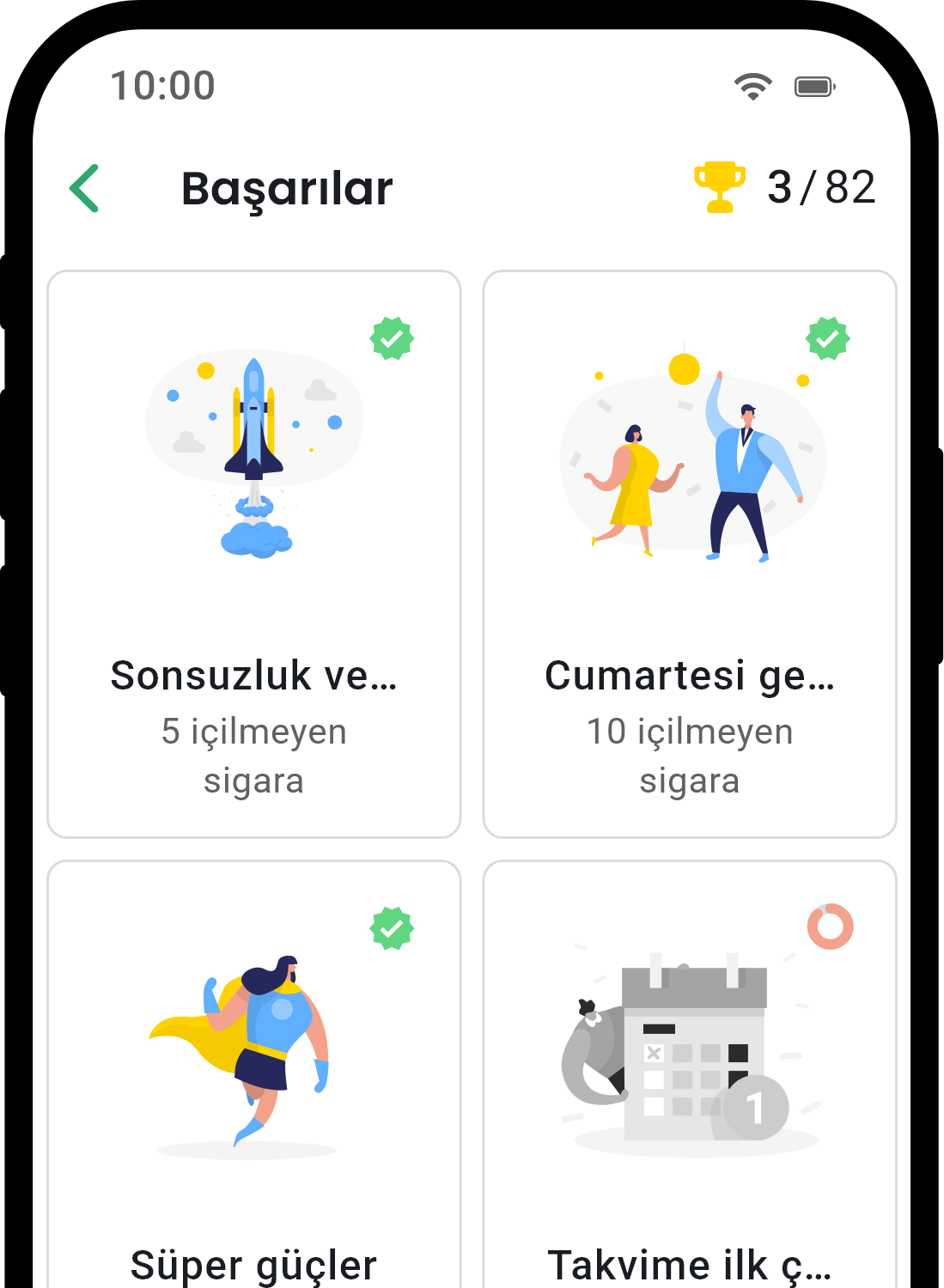
Task: Tap the battery icon in the status bar
Action: click(x=813, y=85)
